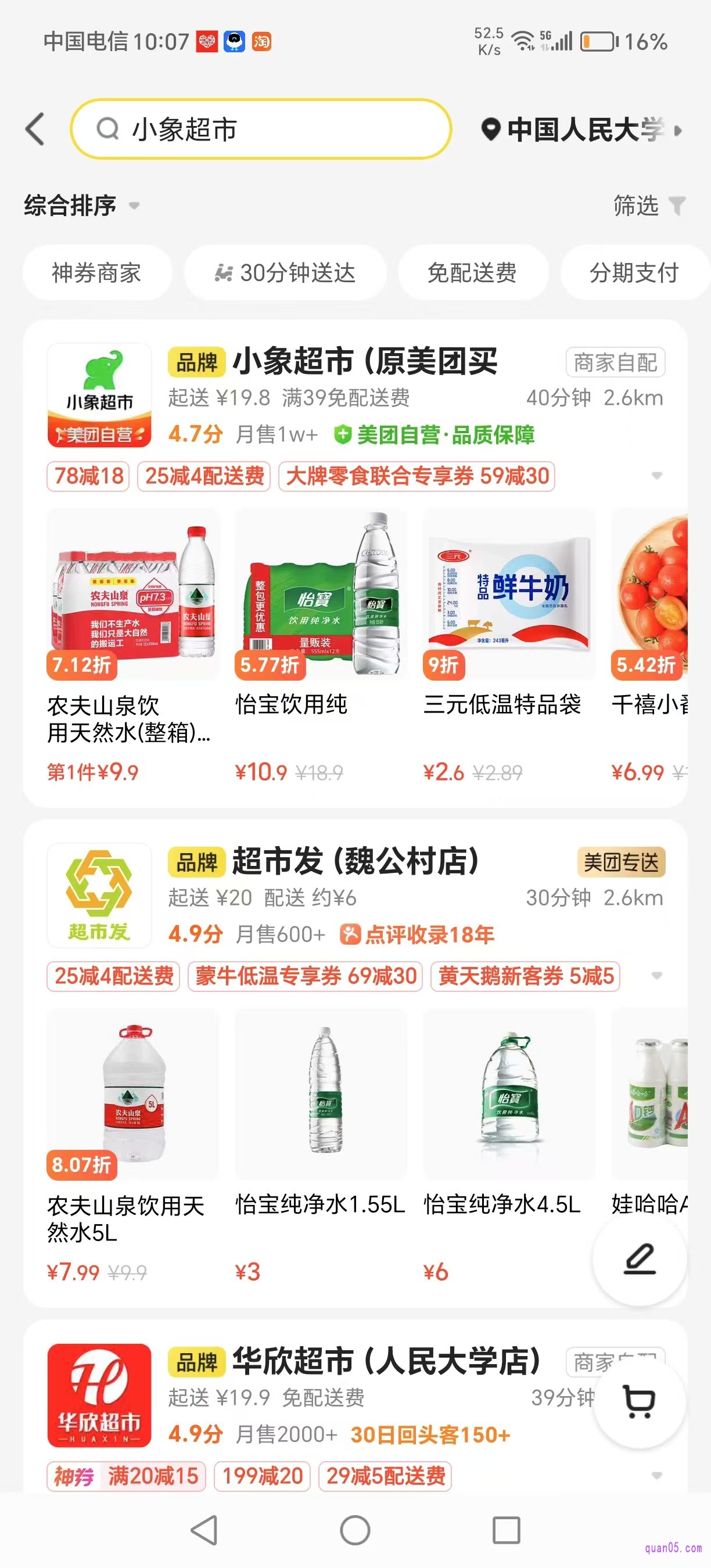Go back using the top-left arrow

click(x=35, y=129)
